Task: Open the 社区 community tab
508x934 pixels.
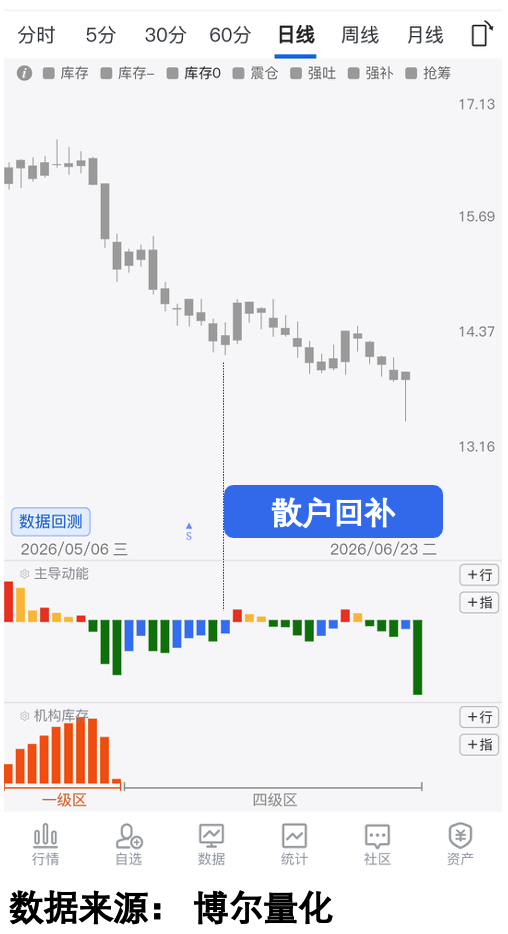Action: (x=378, y=844)
